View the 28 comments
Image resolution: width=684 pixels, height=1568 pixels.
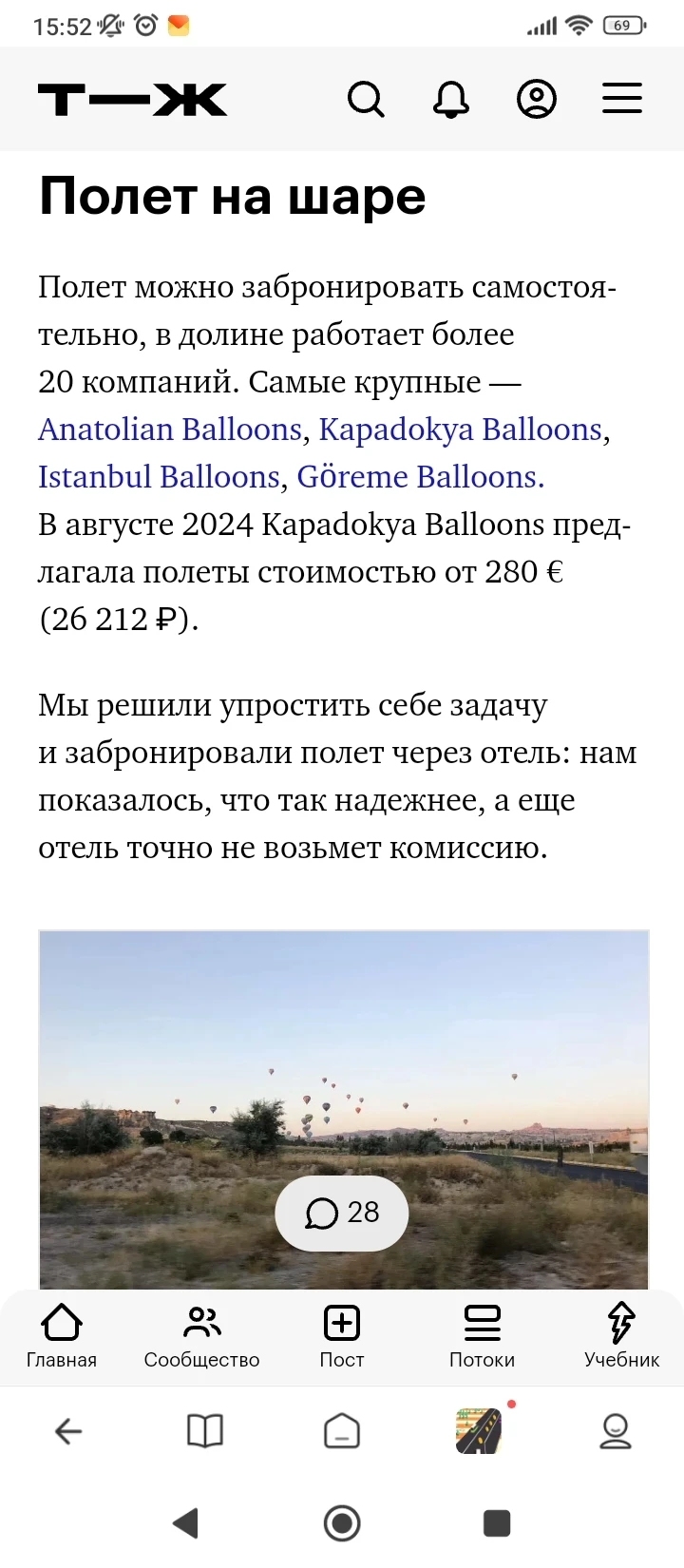[x=342, y=1213]
